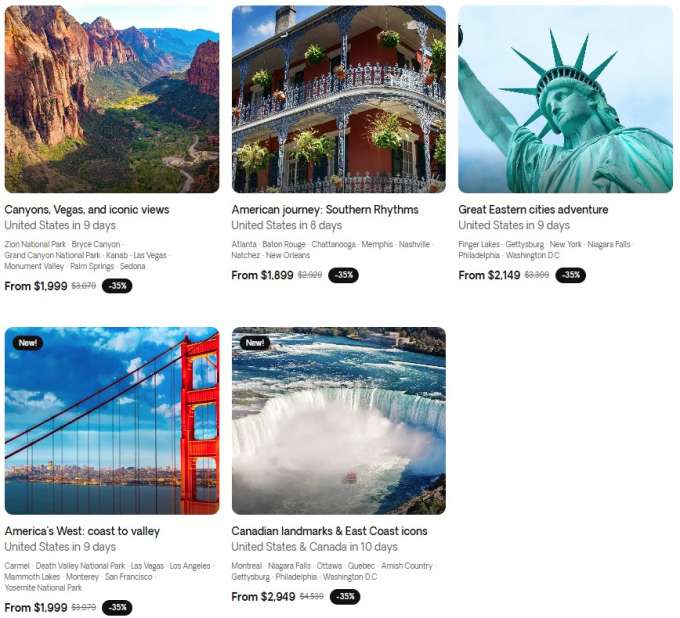Open the Canyons, Vegas, and iconic views tour
The image size is (680, 618).
tap(87, 210)
